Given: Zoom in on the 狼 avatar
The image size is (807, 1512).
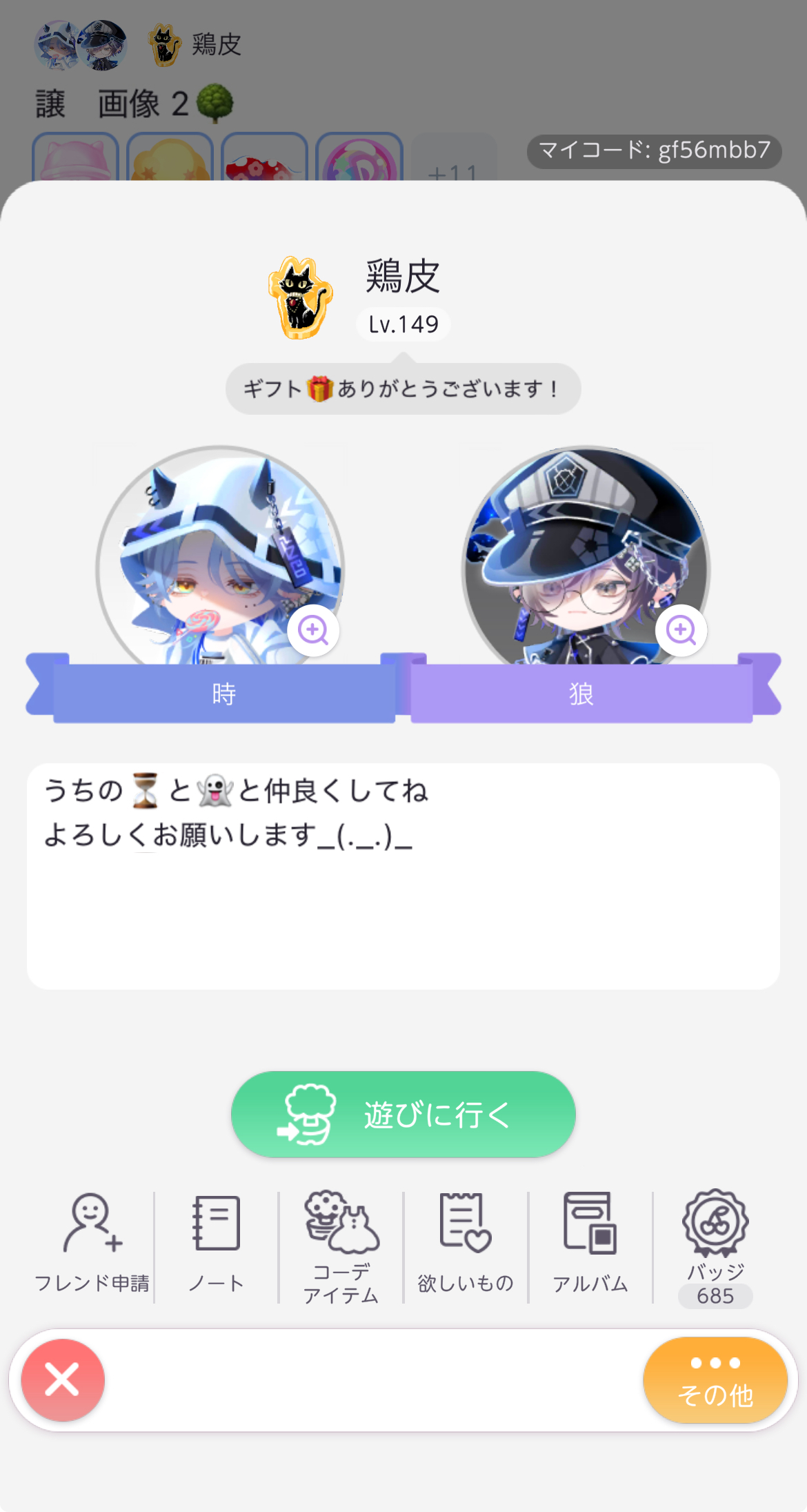Looking at the screenshot, I should (x=681, y=629).
